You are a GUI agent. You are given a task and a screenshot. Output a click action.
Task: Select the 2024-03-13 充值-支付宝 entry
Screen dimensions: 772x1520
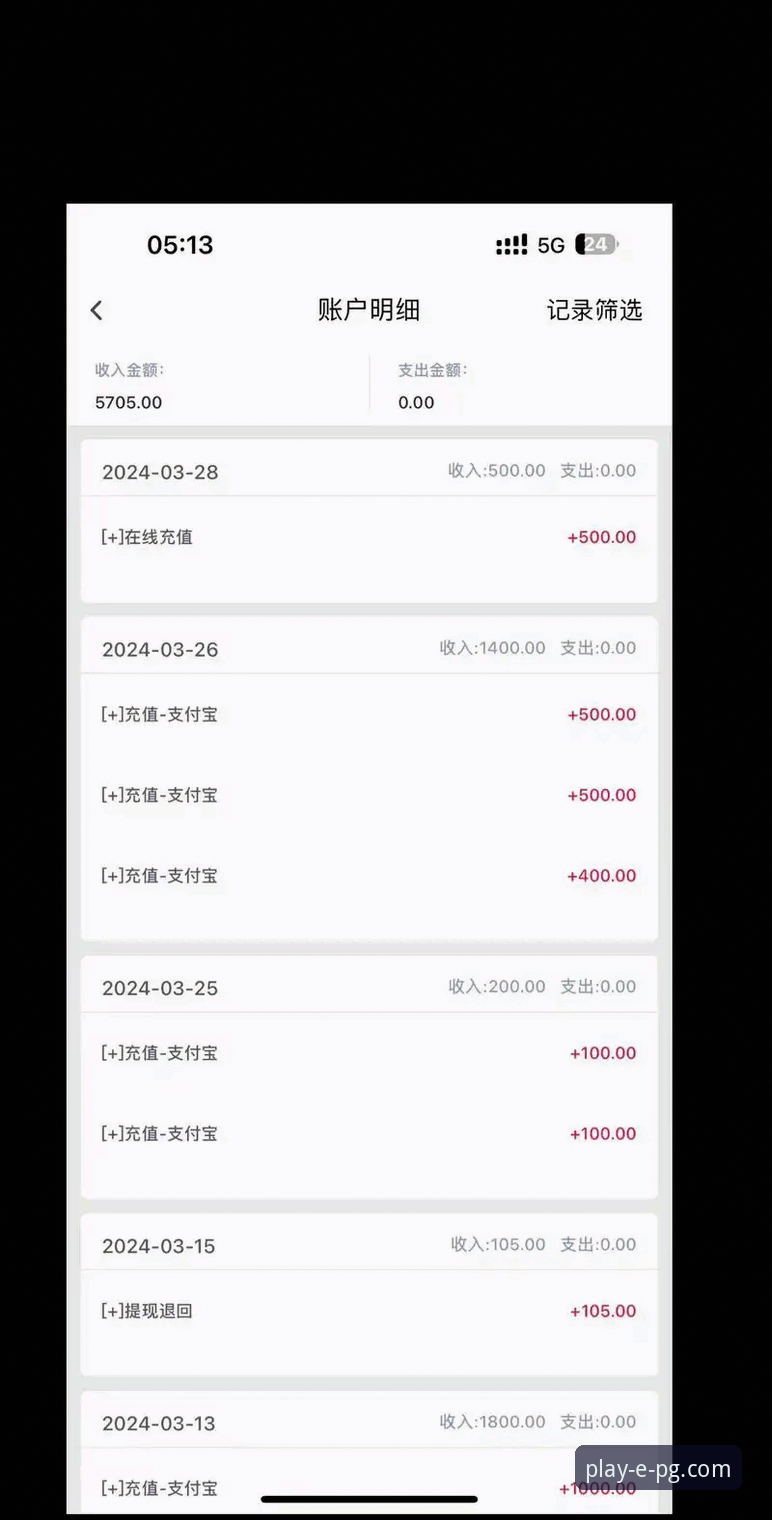pos(160,1488)
